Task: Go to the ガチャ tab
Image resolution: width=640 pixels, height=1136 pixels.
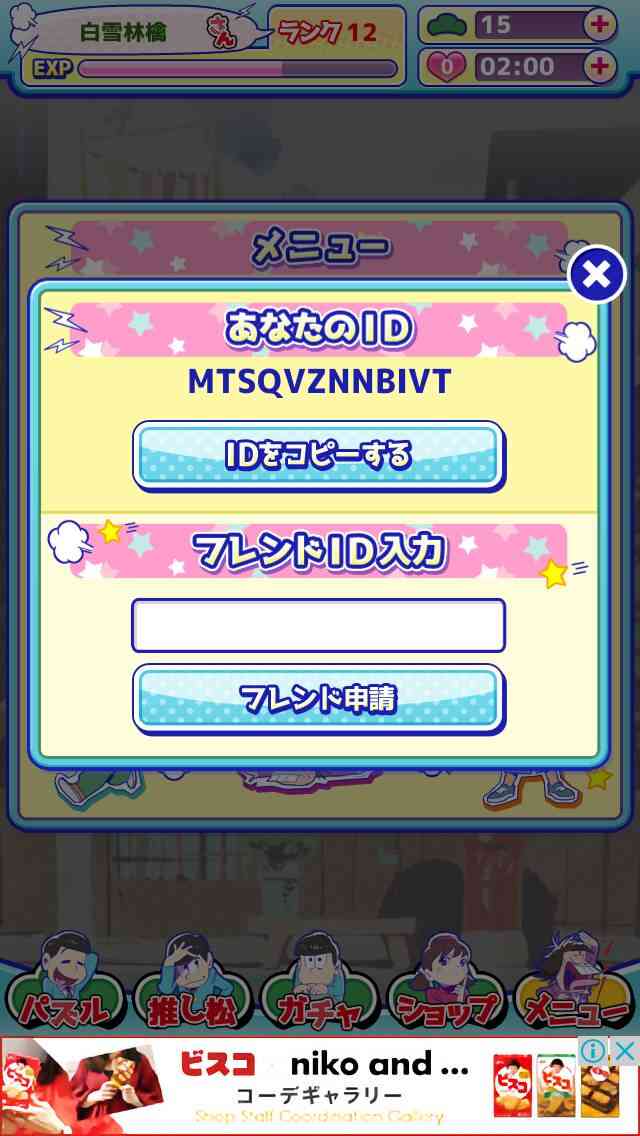Action: coord(320,981)
